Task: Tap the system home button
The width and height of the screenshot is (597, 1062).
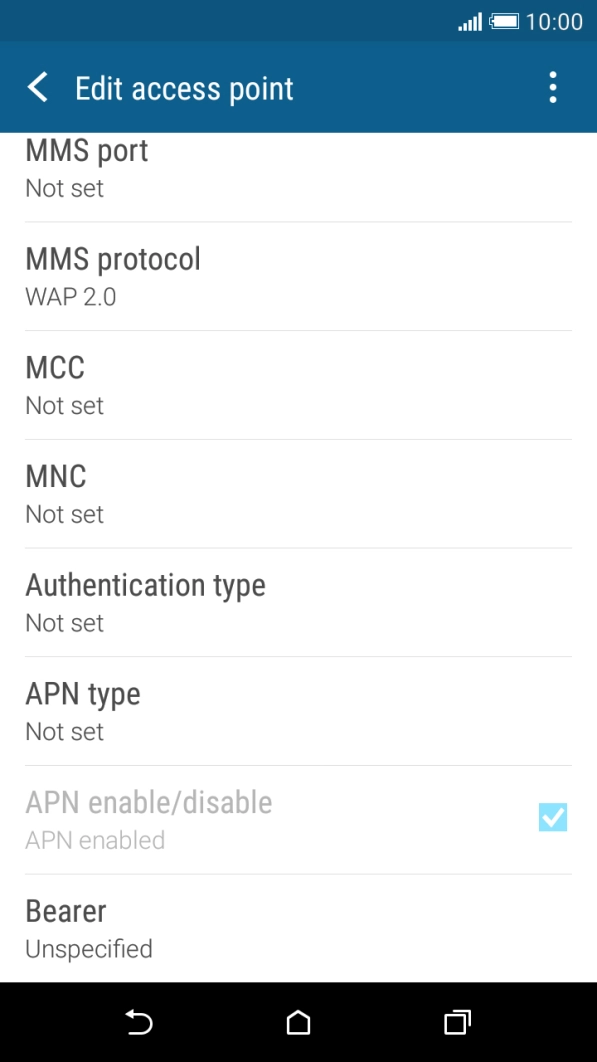Action: [x=298, y=1022]
